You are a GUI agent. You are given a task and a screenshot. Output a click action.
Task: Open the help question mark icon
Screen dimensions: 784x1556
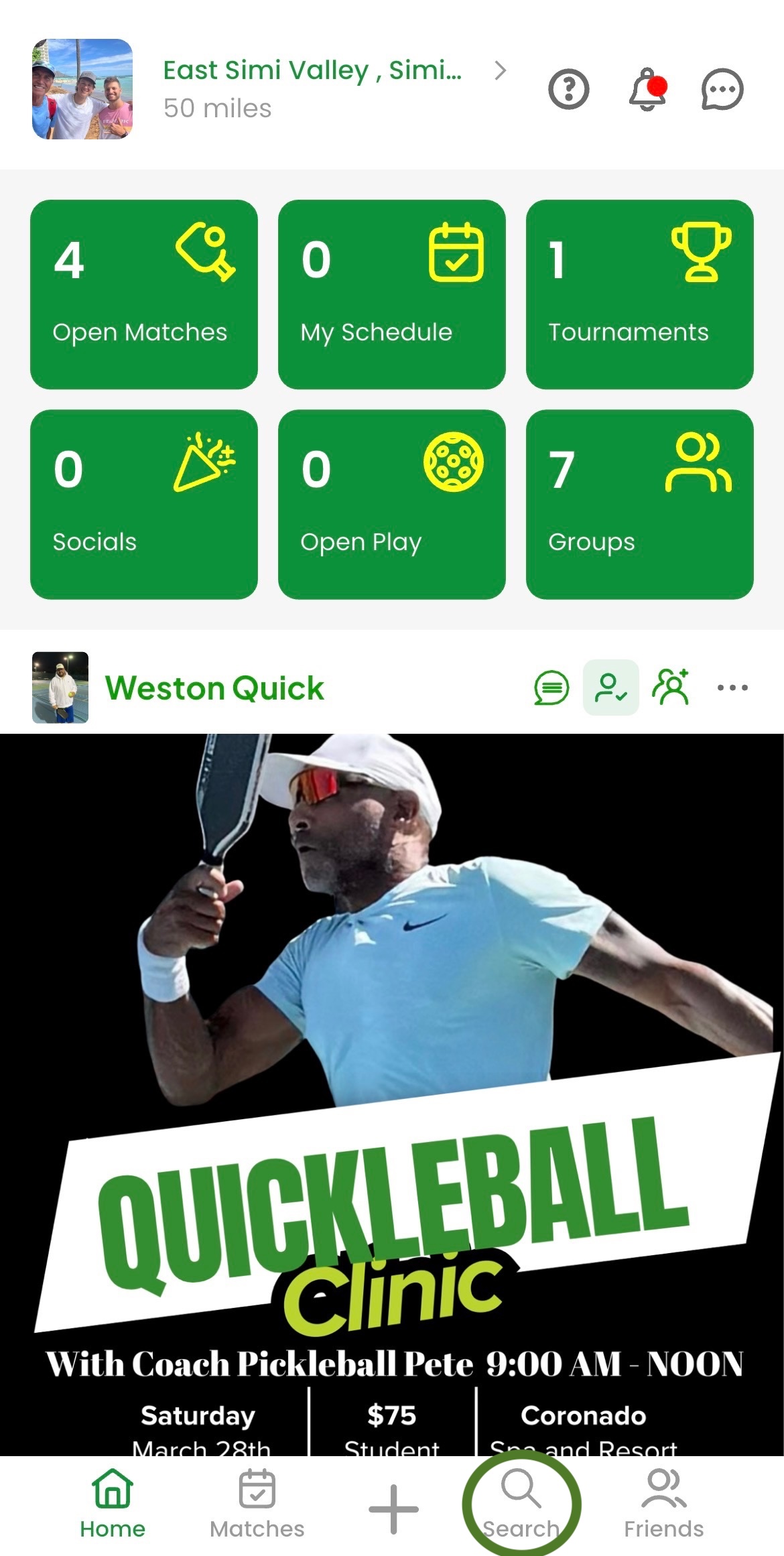[568, 89]
